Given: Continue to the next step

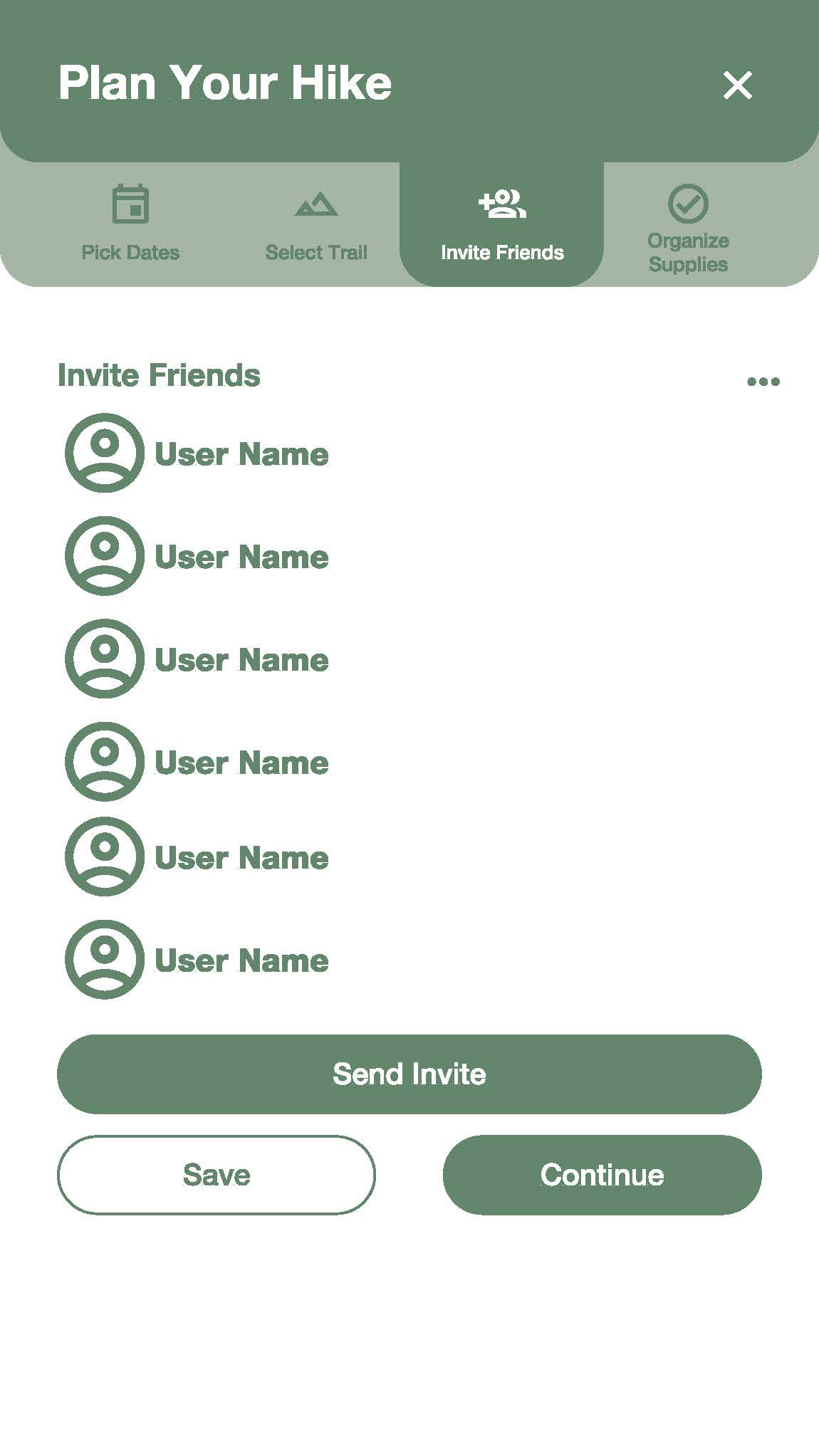Looking at the screenshot, I should tap(602, 1175).
